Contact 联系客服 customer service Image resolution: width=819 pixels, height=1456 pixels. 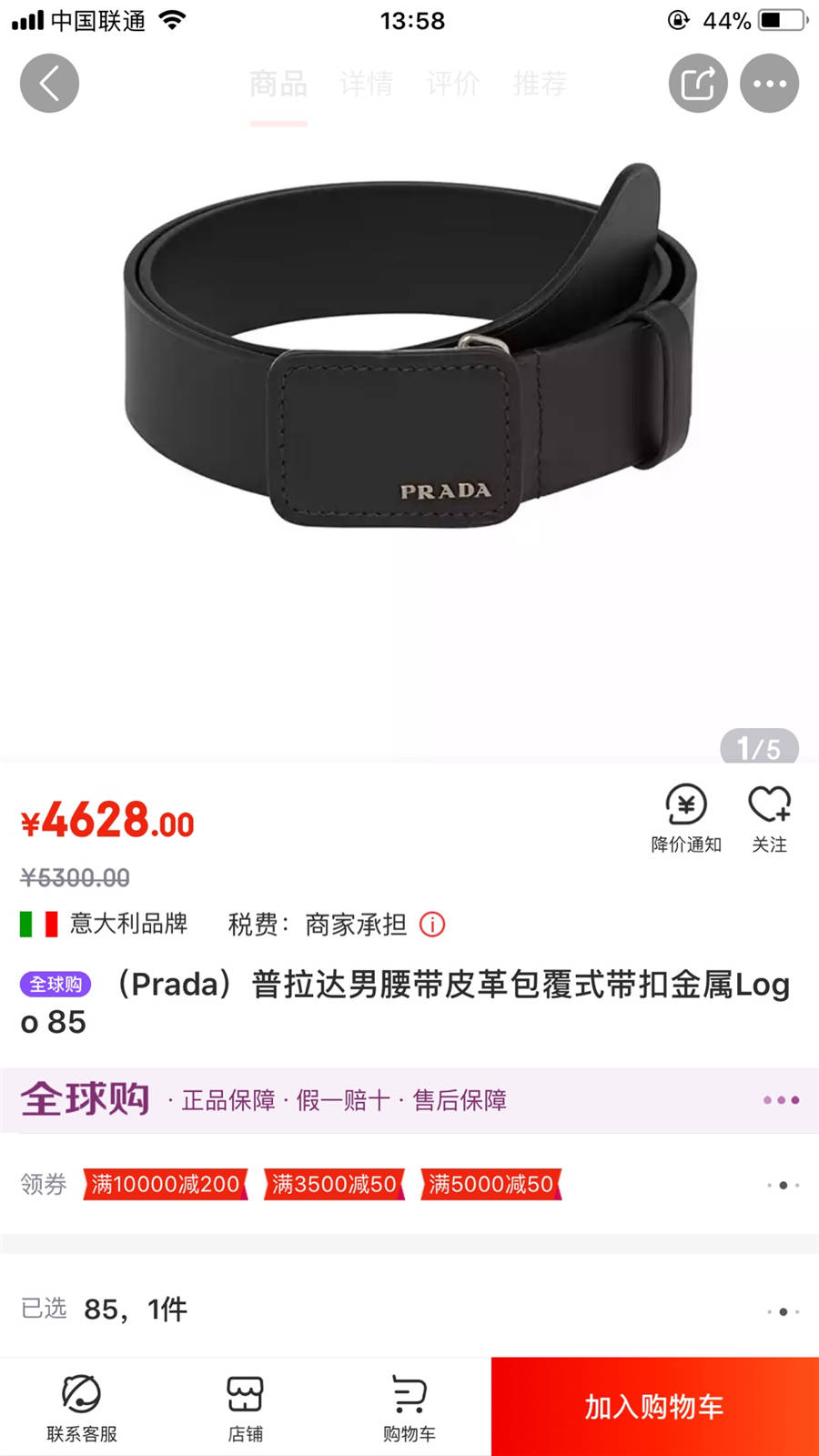(82, 1408)
